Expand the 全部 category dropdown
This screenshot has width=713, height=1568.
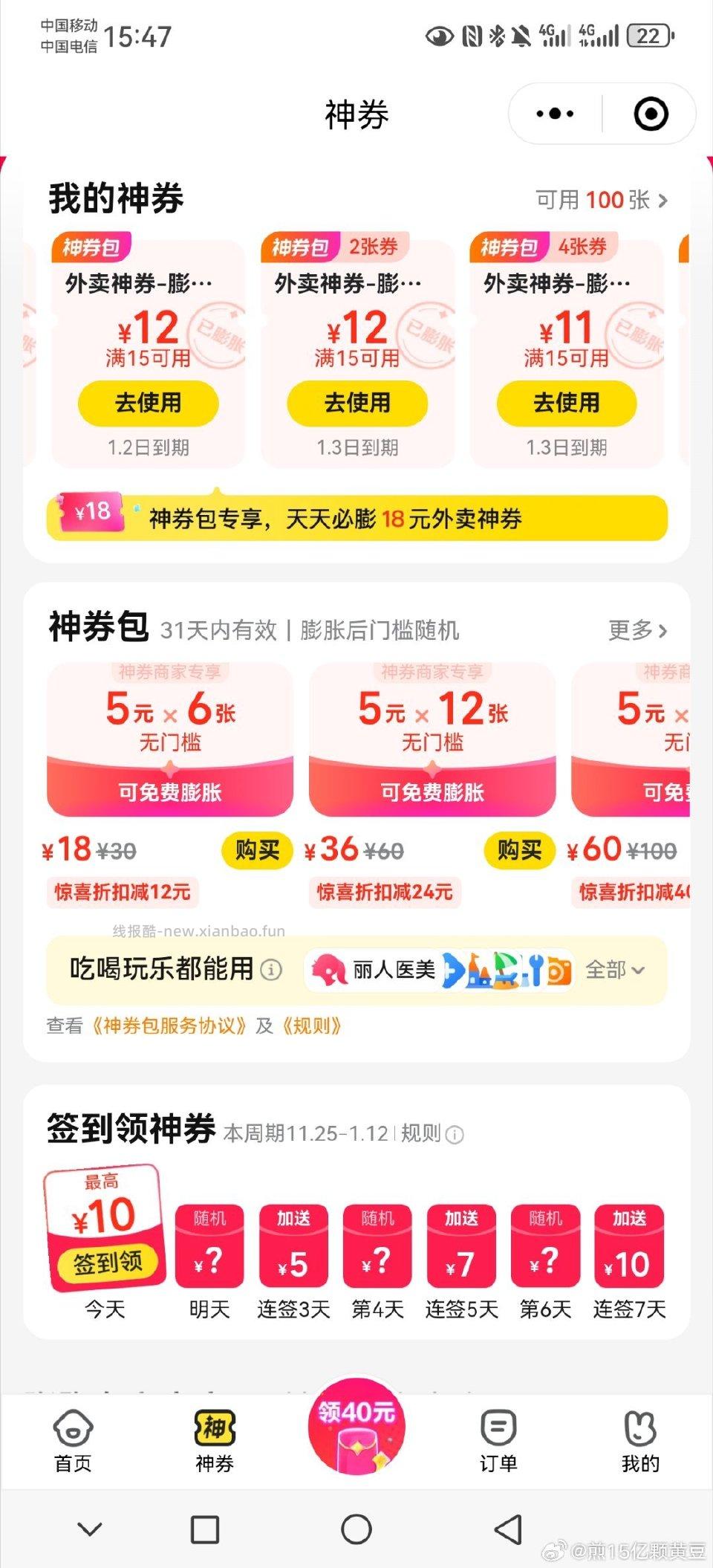(x=615, y=970)
